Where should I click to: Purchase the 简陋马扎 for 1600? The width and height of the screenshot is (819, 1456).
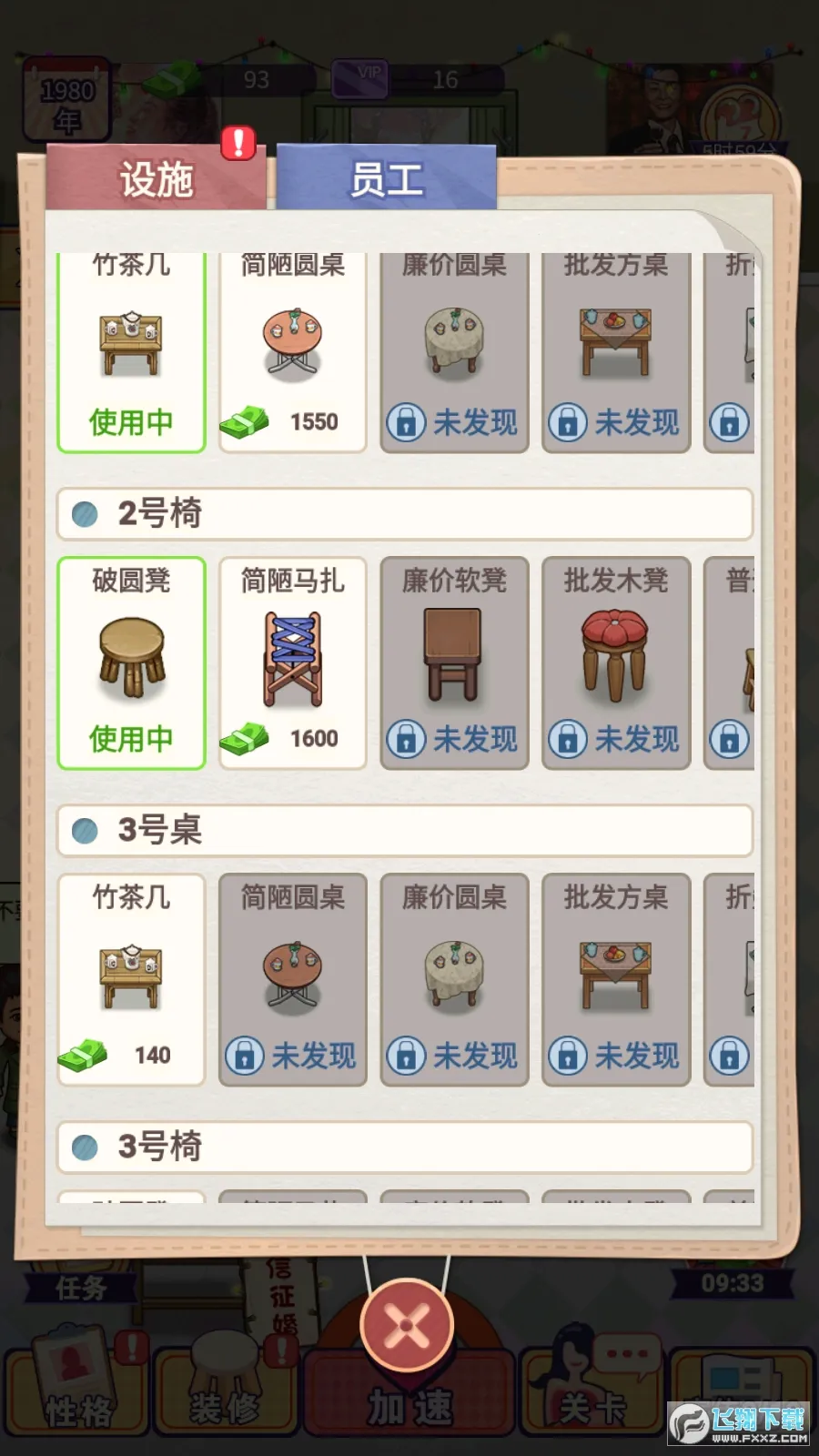291,664
